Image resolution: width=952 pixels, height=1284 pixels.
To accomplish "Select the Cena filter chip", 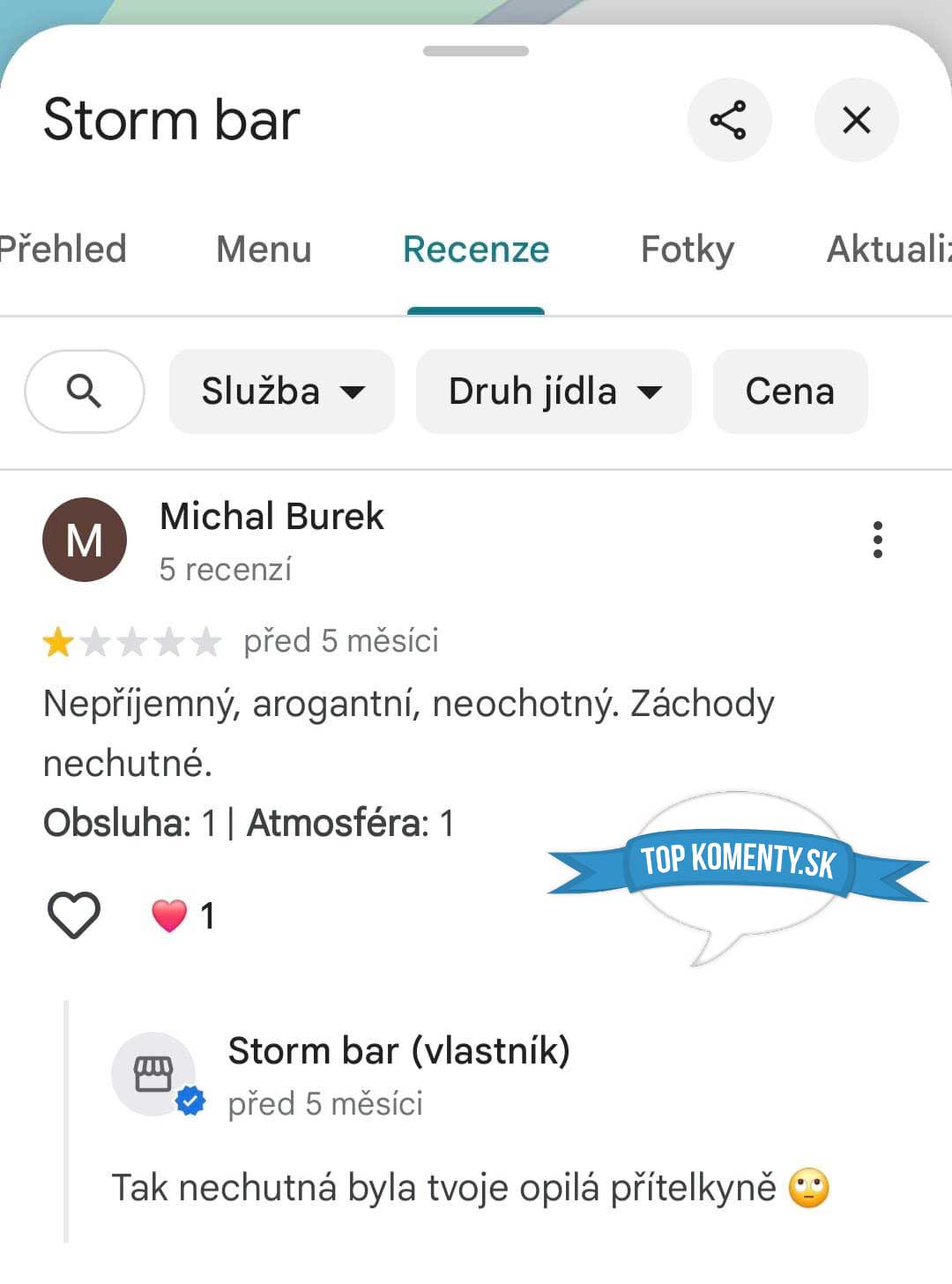I will [789, 391].
